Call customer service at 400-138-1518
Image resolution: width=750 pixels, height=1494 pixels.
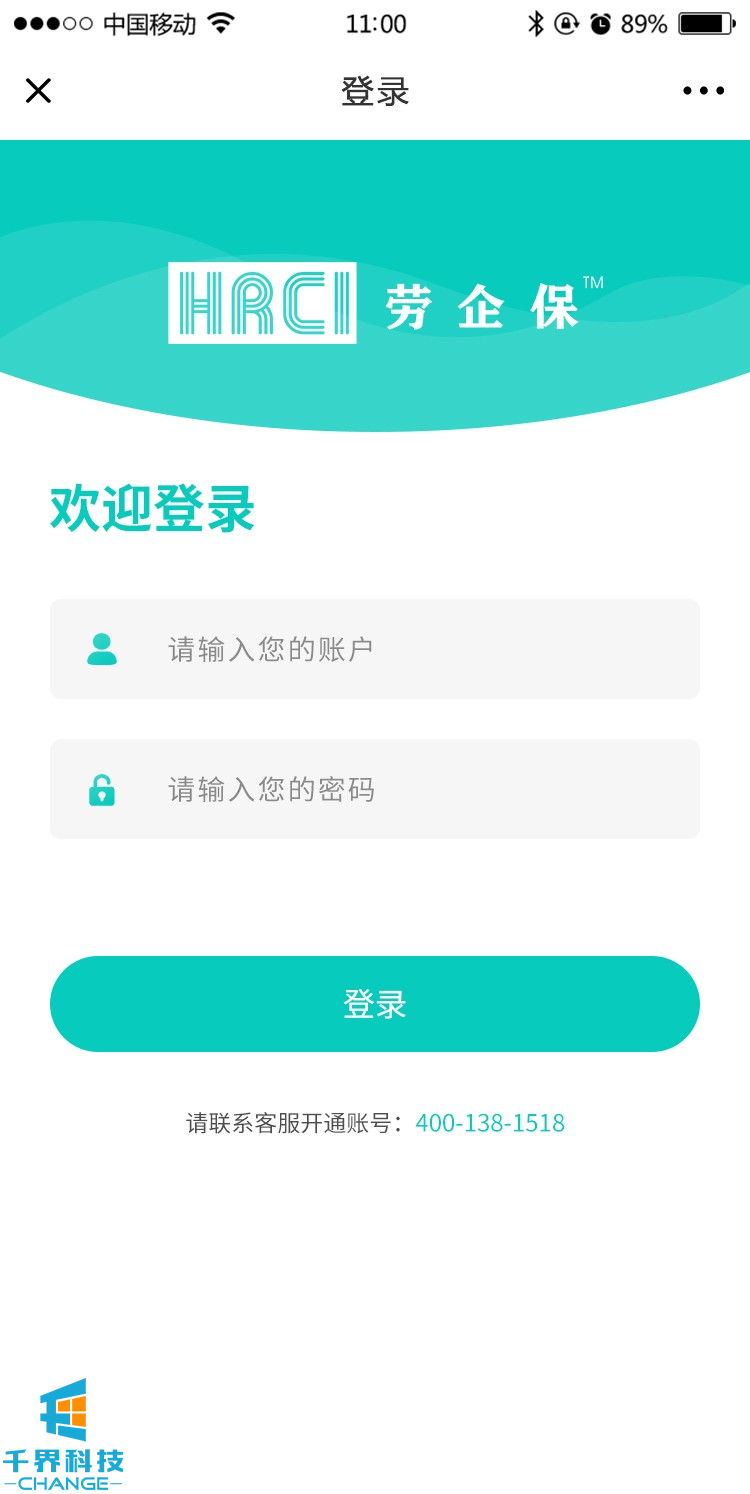tap(490, 1123)
